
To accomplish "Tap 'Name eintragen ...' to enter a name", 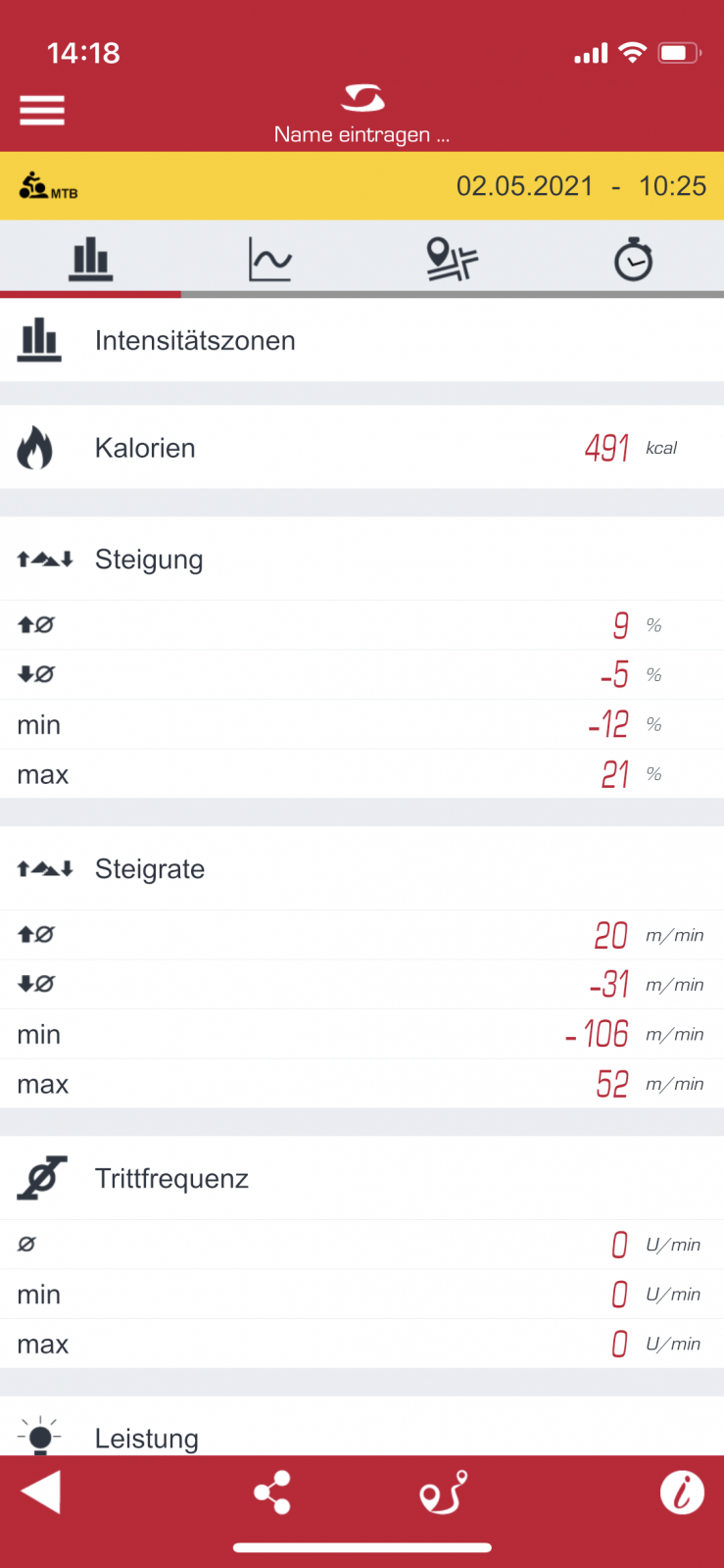I will (x=362, y=134).
